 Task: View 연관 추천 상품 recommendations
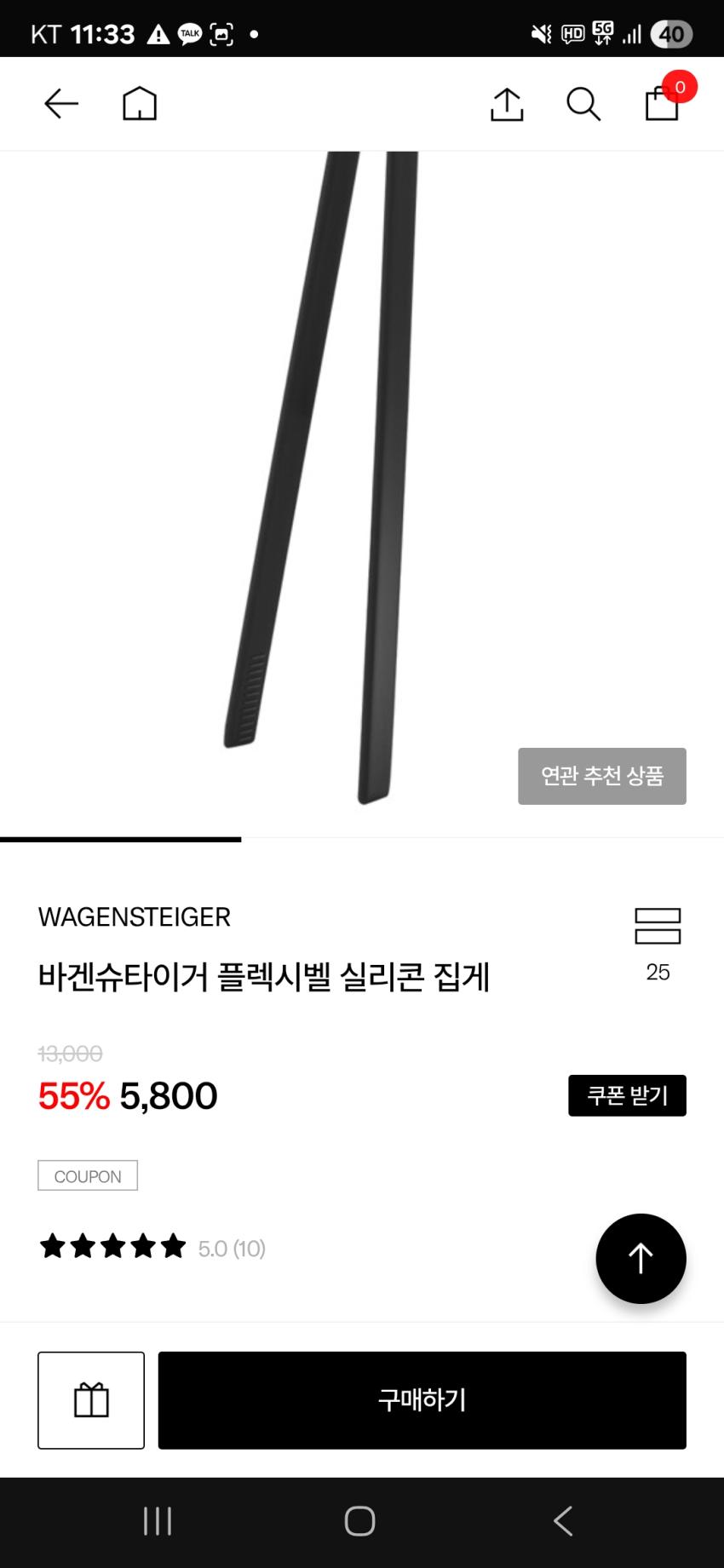[x=602, y=776]
